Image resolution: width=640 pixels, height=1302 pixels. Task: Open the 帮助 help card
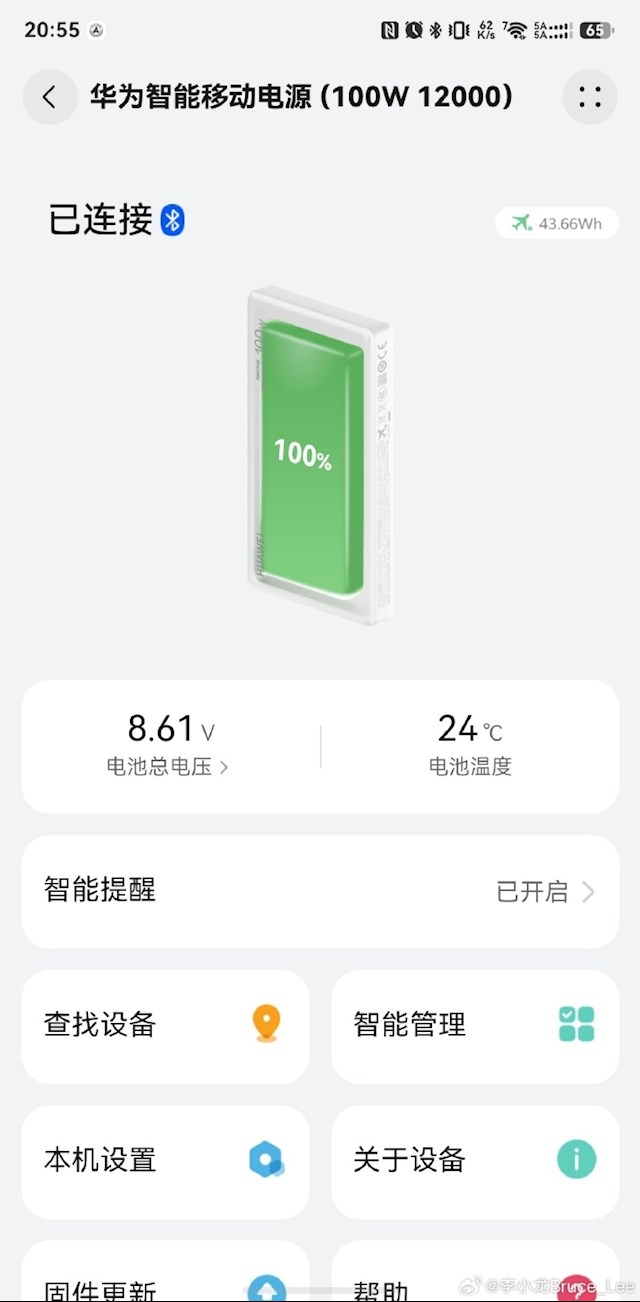(475, 1271)
